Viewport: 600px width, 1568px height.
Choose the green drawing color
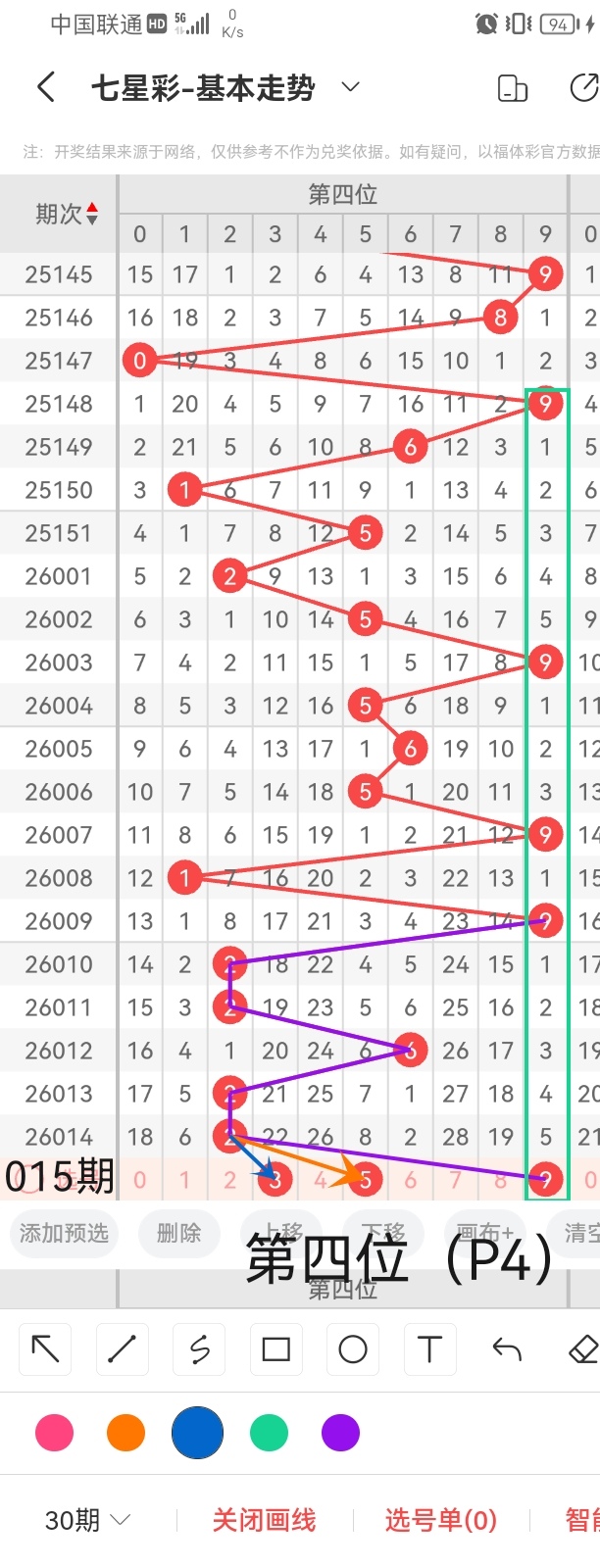point(269,1433)
